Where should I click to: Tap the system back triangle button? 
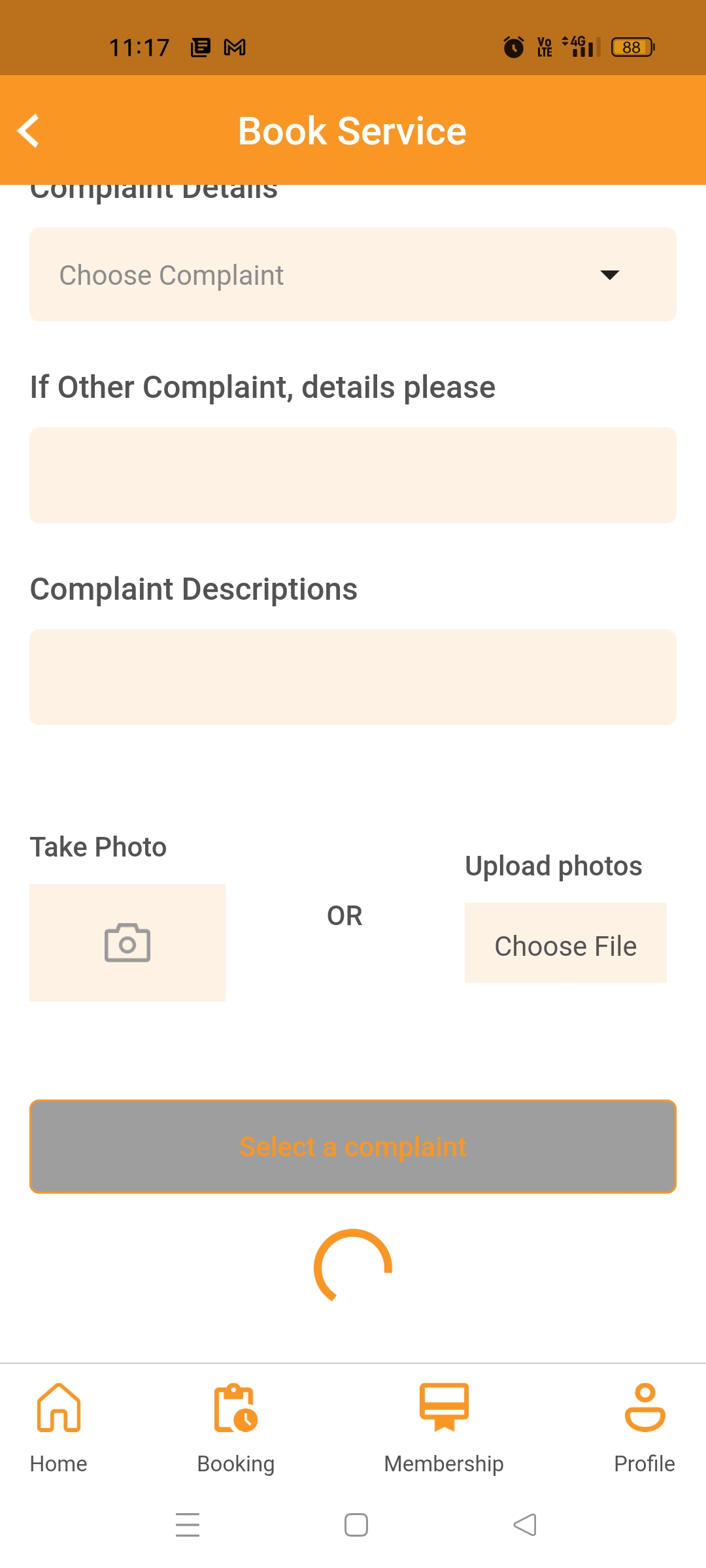pos(525,1525)
